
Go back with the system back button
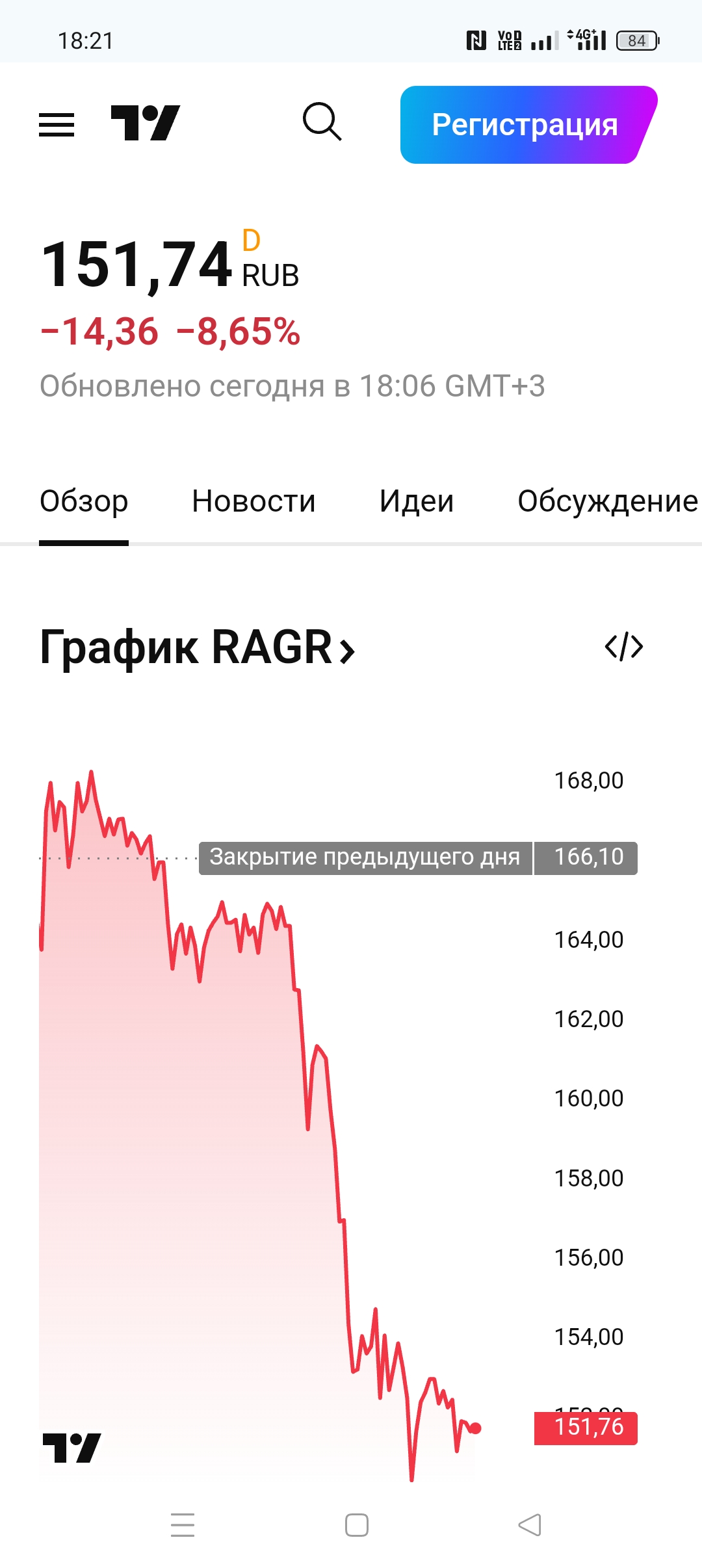tap(530, 1524)
